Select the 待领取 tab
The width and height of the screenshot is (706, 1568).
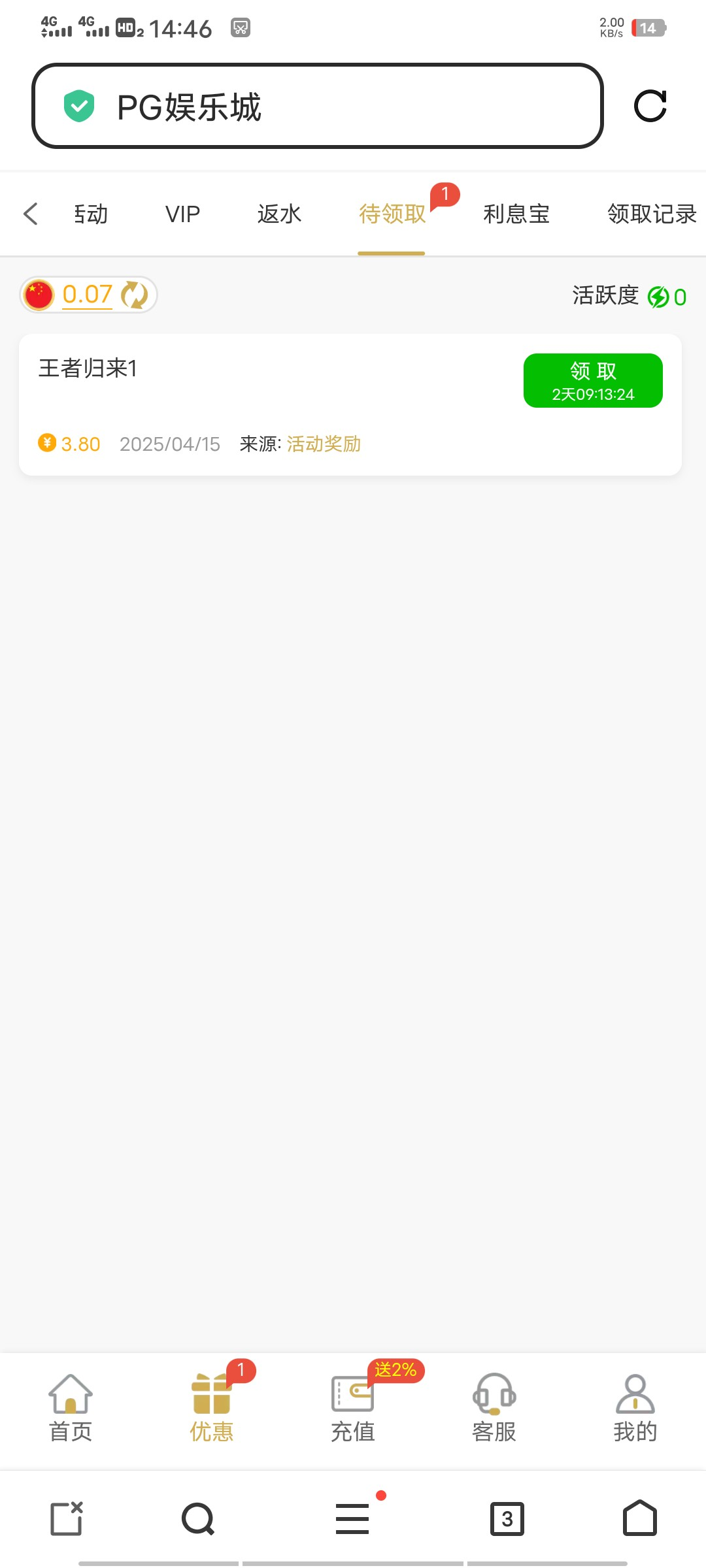pyautogui.click(x=392, y=214)
